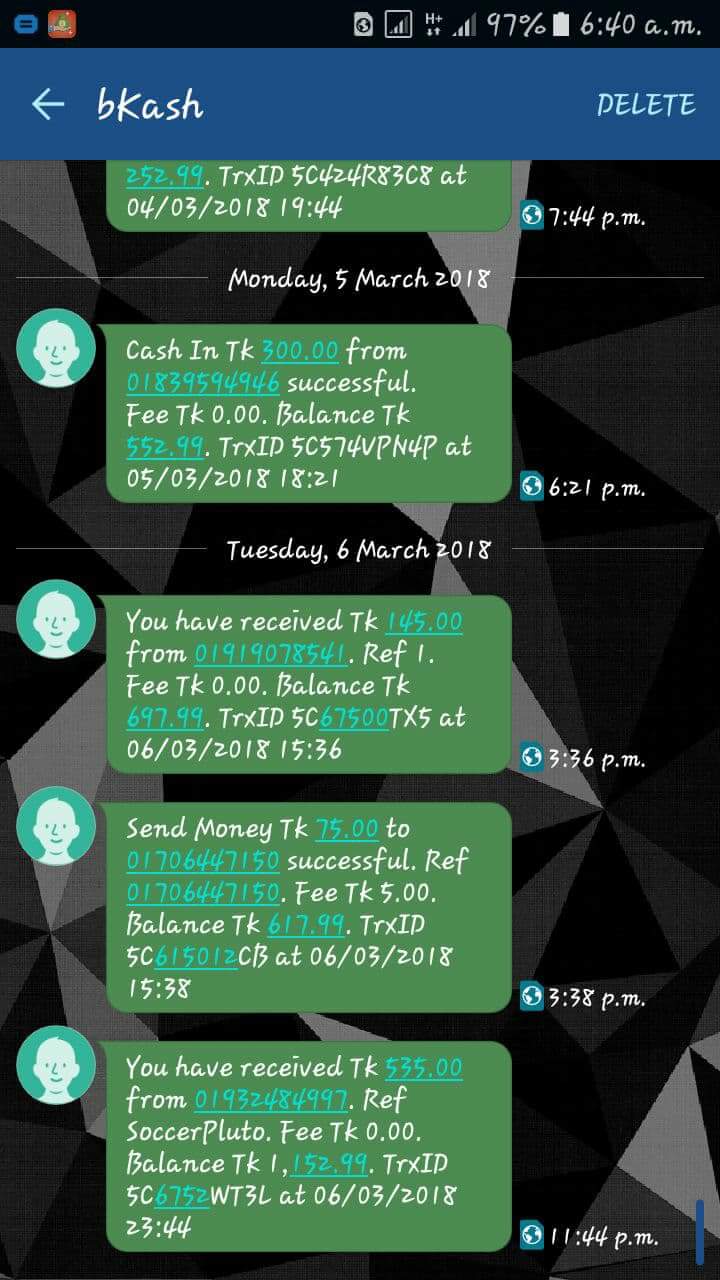Tap the 552.99 balance link
Image resolution: width=720 pixels, height=1280 pixels.
(x=165, y=446)
